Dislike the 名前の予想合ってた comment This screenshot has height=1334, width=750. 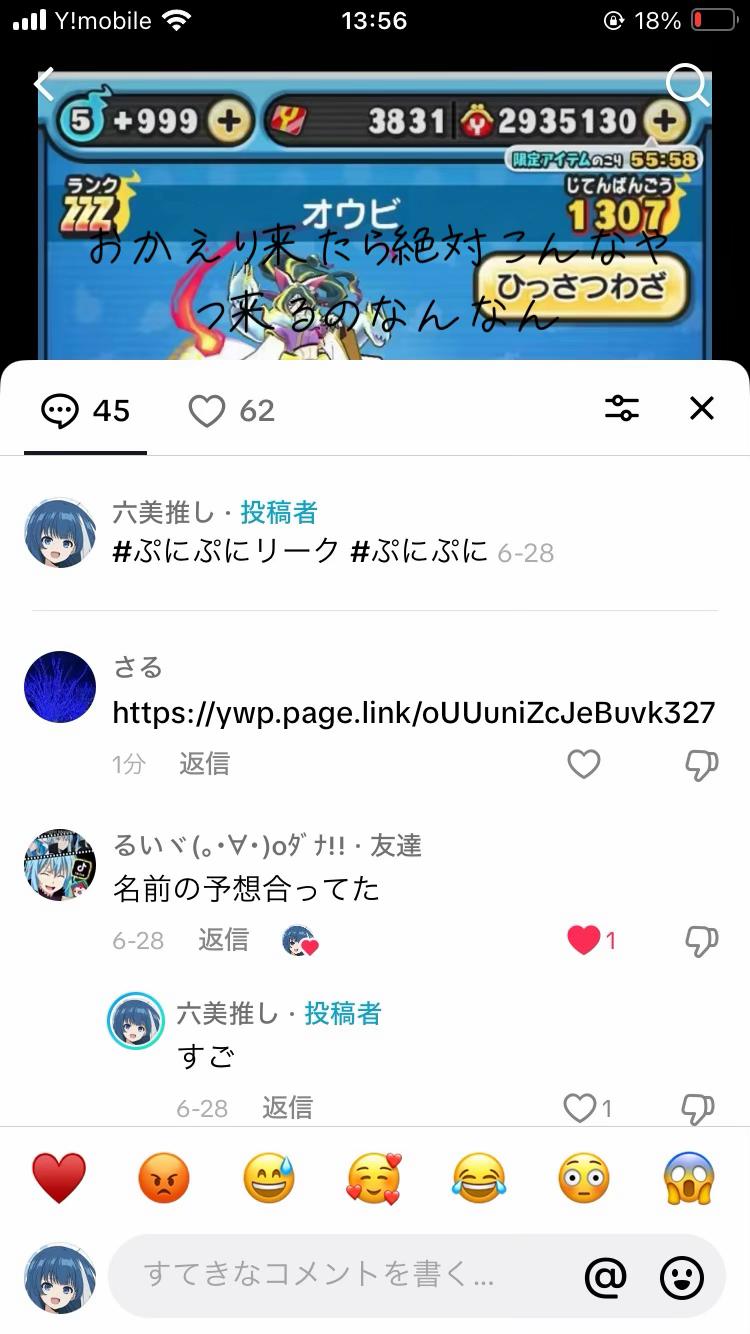[x=701, y=940]
